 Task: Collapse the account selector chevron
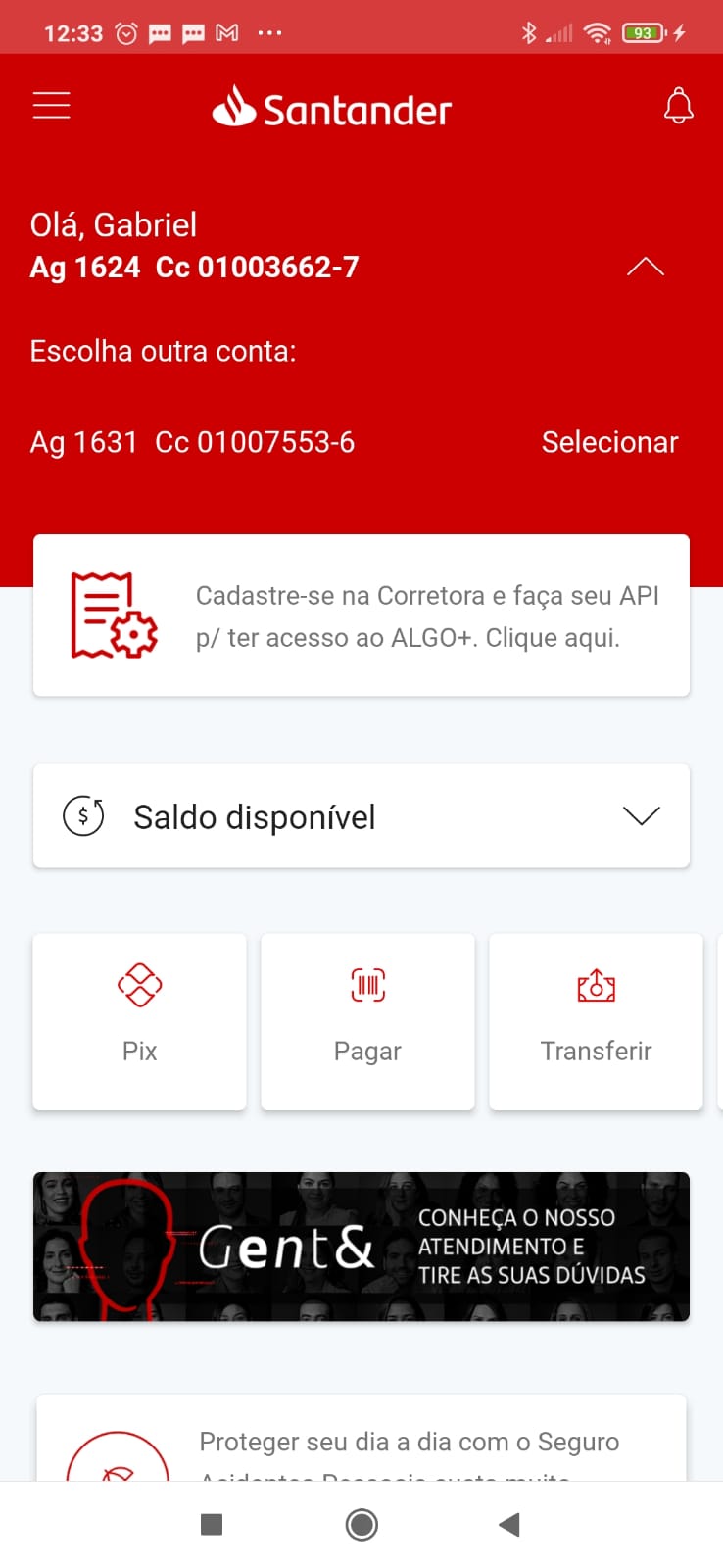click(645, 267)
